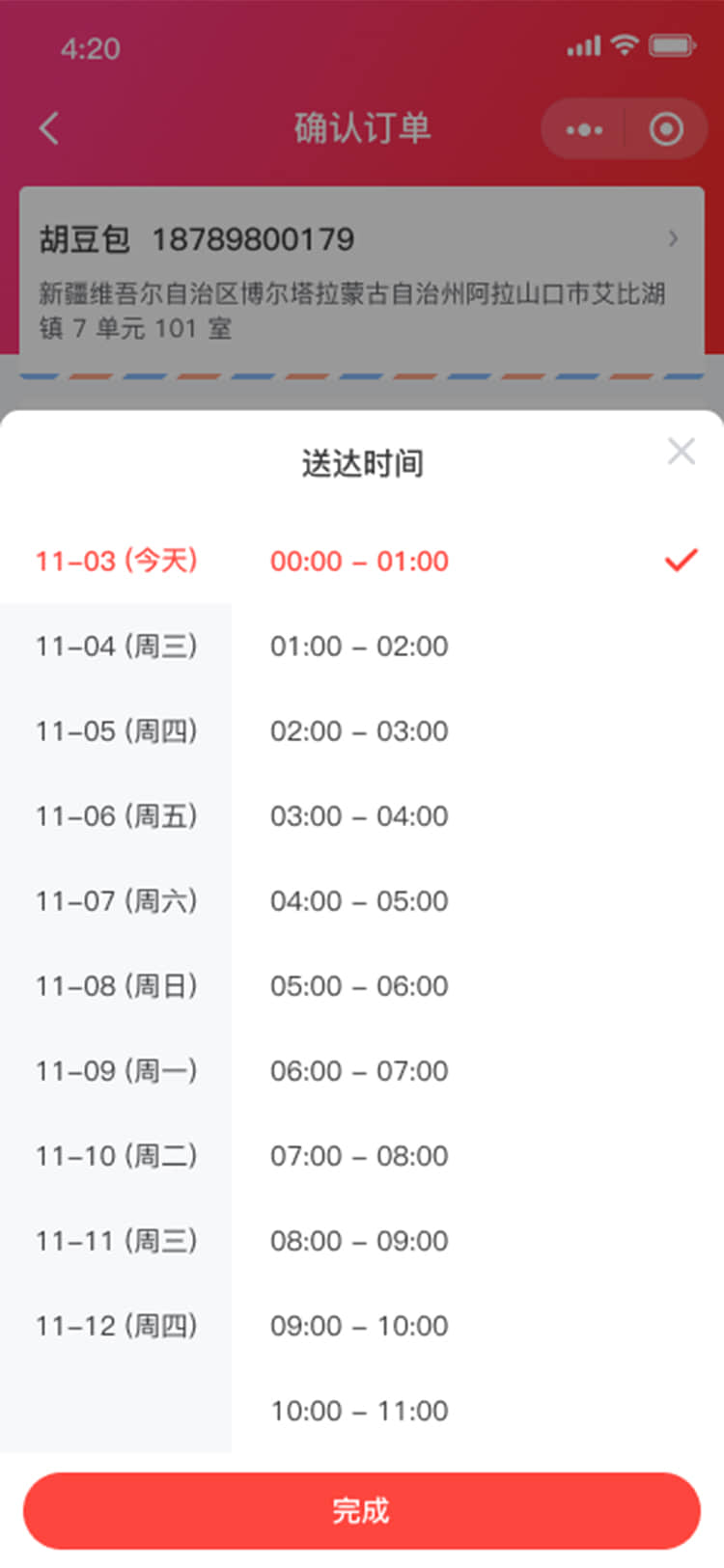Choose delivery between 07:00 – 08:00
The height and width of the screenshot is (1568, 724).
(359, 1155)
